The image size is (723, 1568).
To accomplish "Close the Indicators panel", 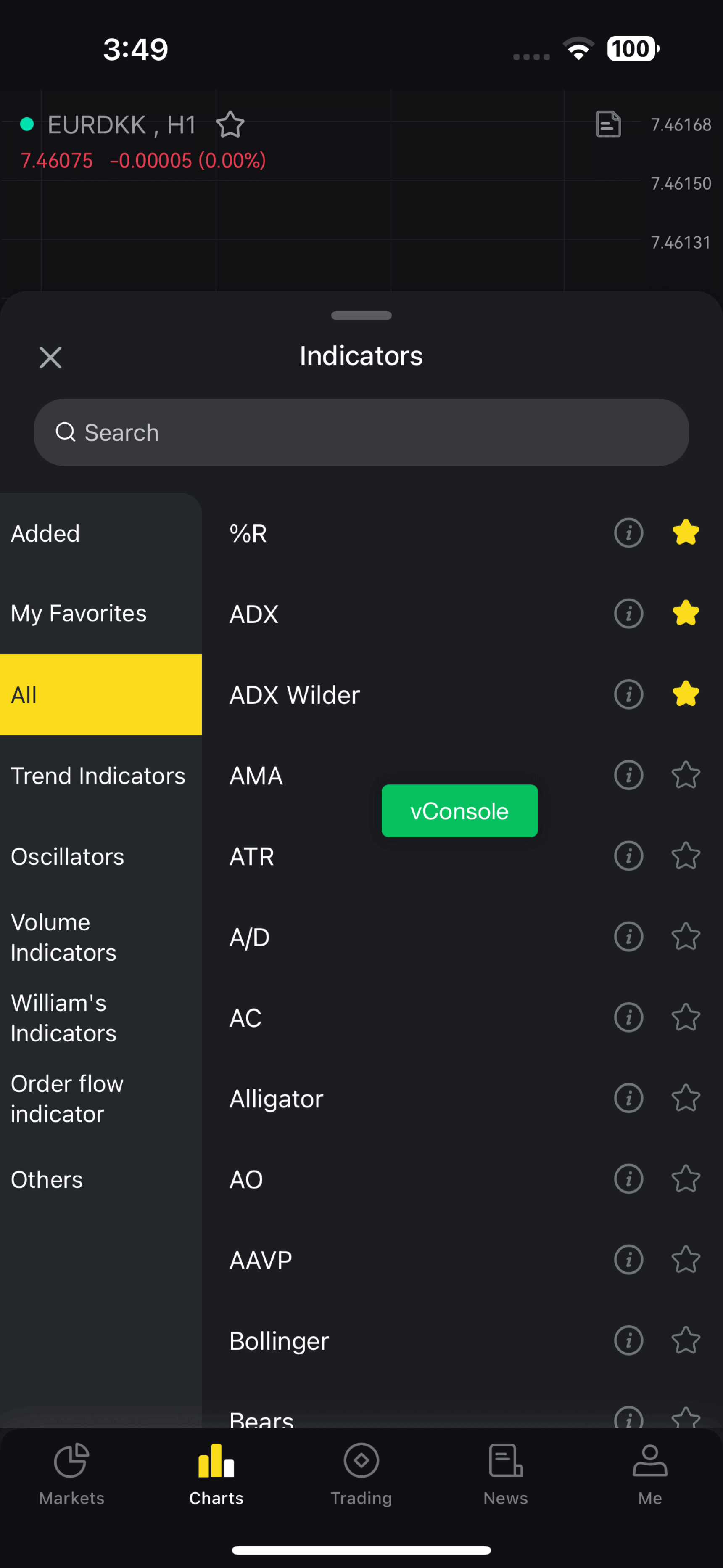I will 50,358.
